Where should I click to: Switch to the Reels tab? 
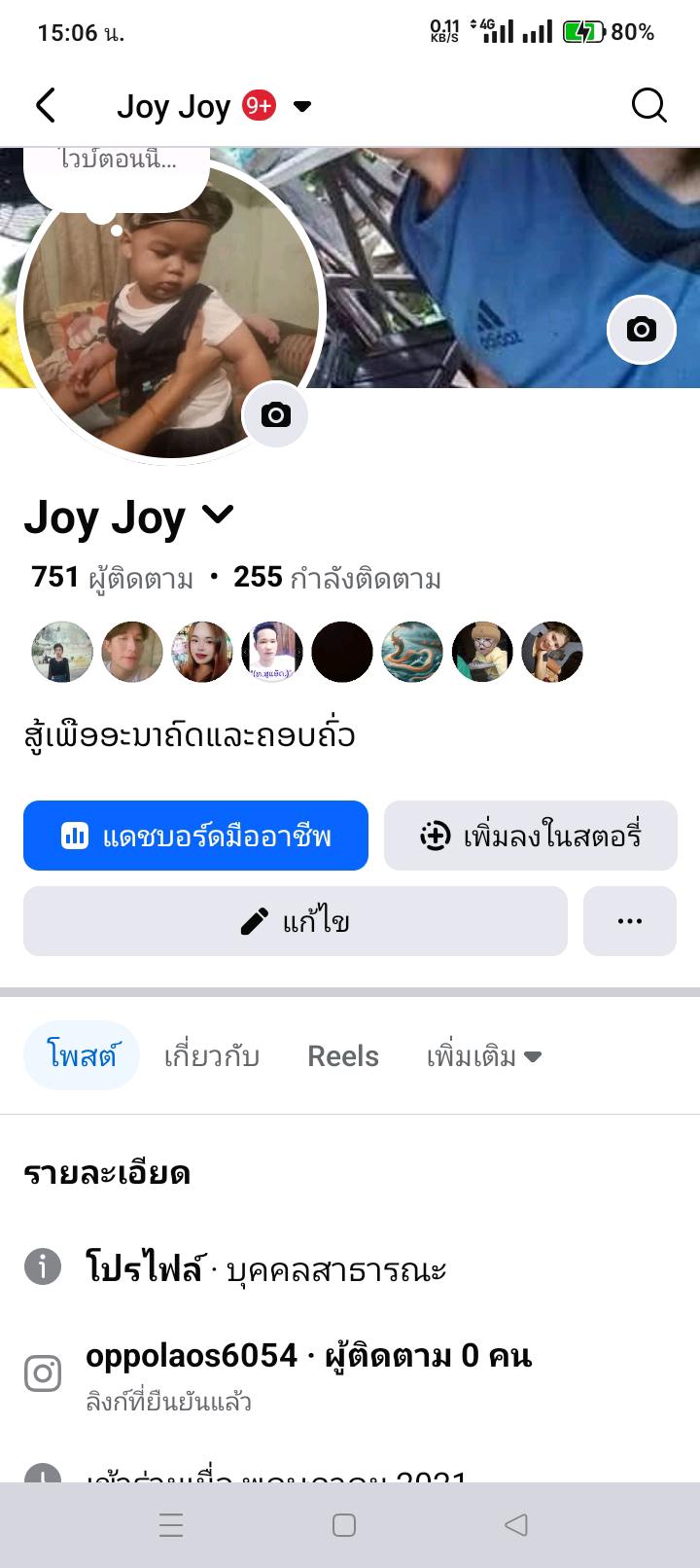tap(343, 1055)
